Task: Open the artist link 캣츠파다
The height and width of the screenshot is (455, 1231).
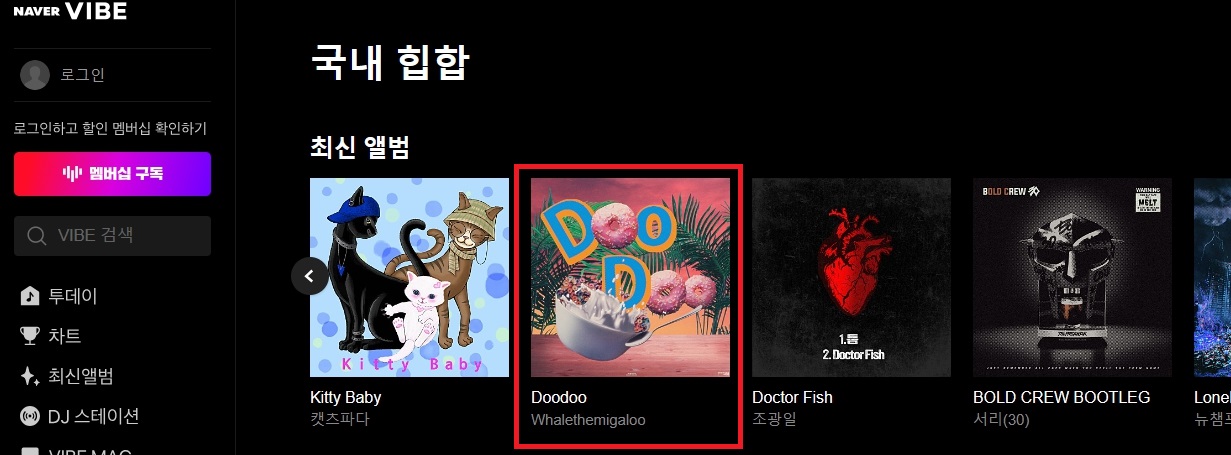Action: pyautogui.click(x=339, y=420)
